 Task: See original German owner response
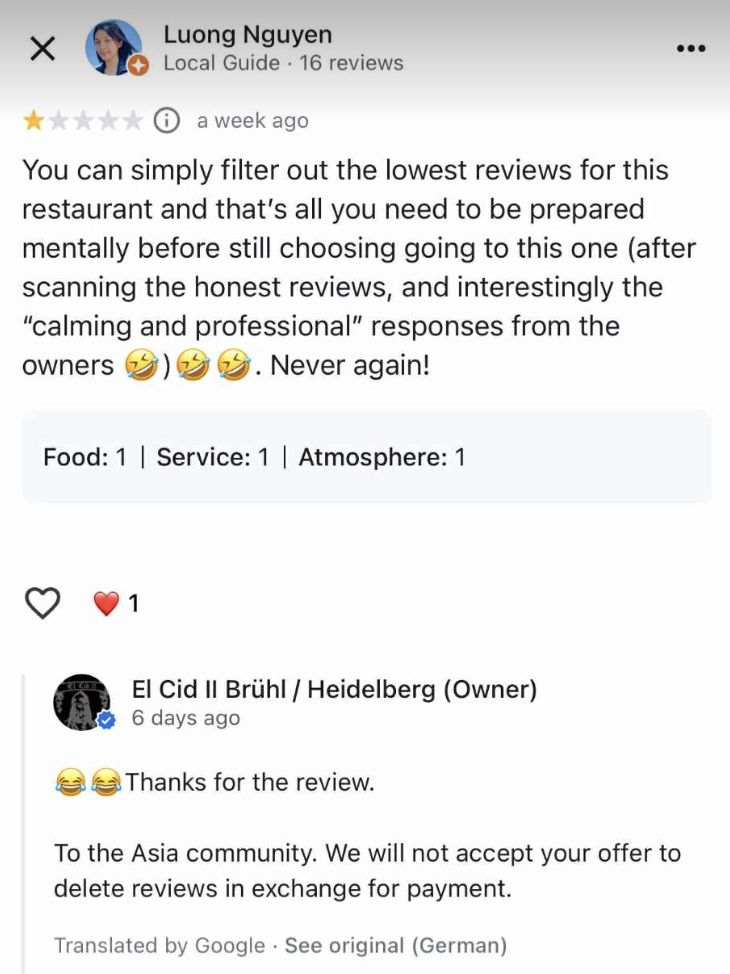(x=395, y=945)
